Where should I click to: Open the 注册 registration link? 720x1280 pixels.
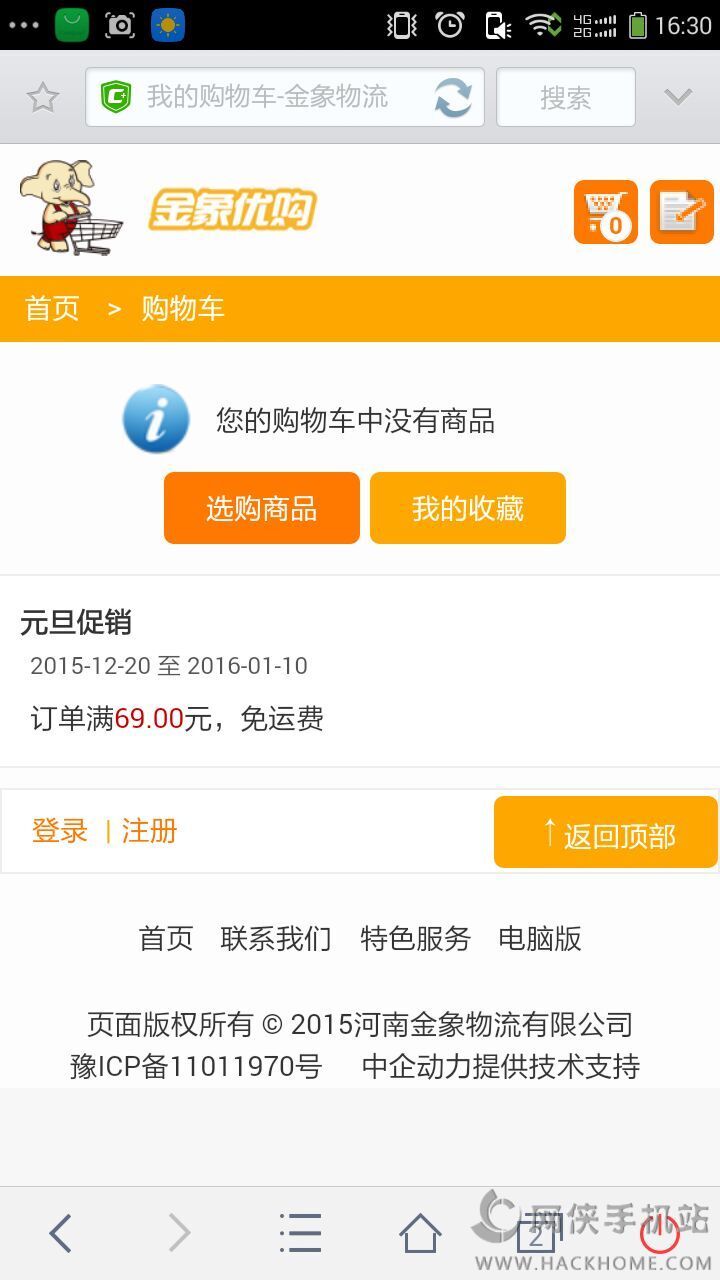(150, 831)
